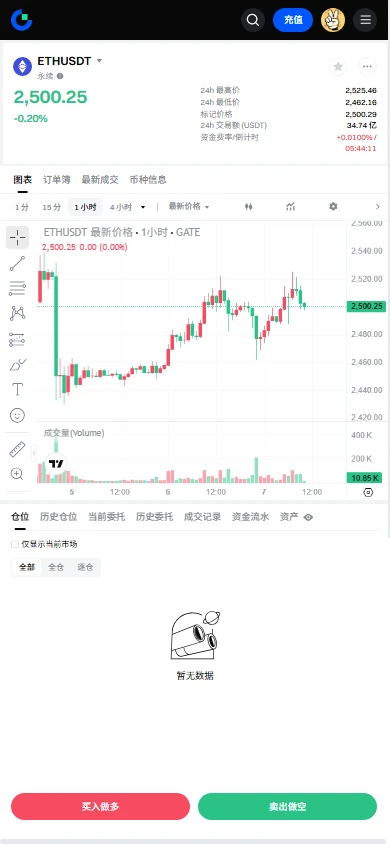Expand the ETHUSDT pair dropdown
Viewport: 390px width, 844px height.
99,61
